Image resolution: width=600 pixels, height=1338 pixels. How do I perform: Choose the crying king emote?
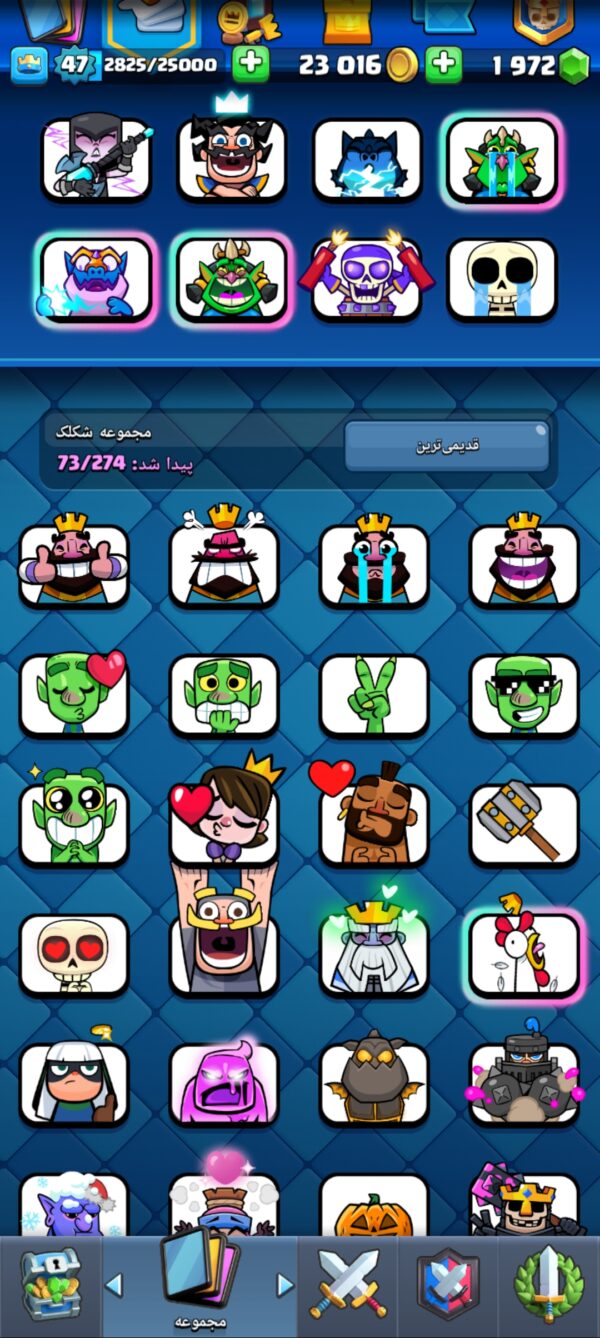(374, 565)
